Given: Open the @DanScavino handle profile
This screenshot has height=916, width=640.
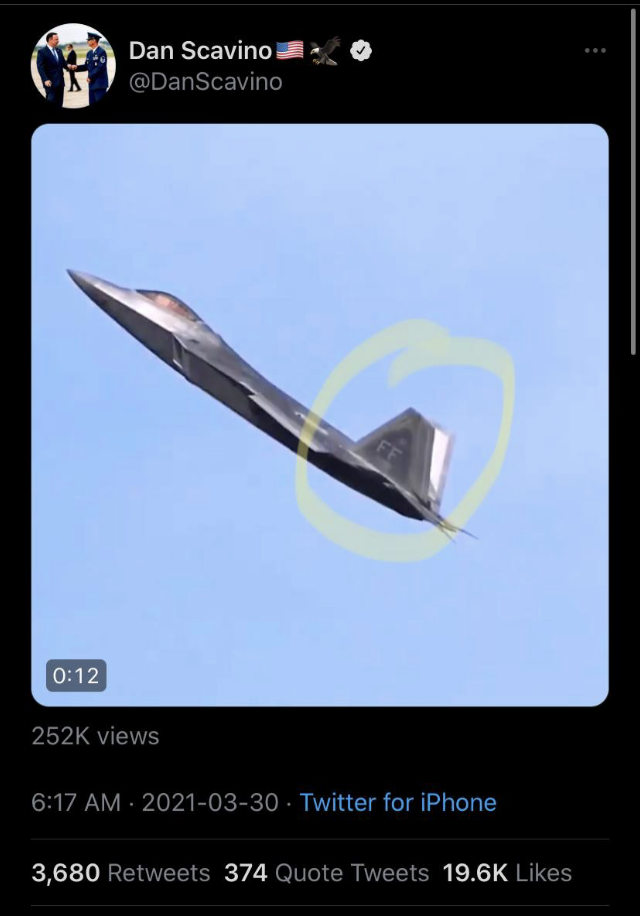Looking at the screenshot, I should point(205,82).
